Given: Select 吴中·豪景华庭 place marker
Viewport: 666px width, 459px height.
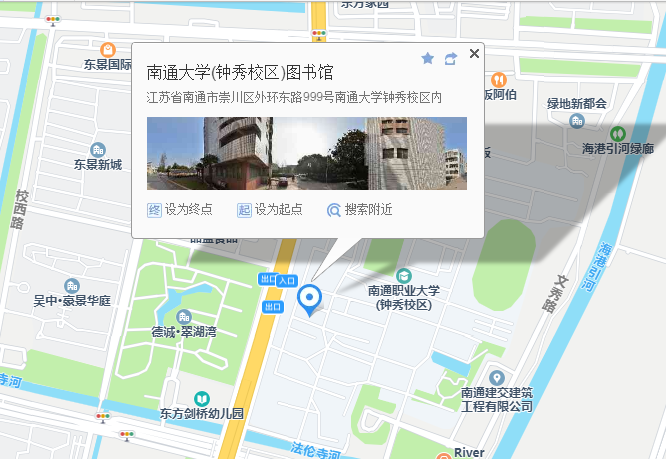Looking at the screenshot, I should click(x=71, y=286).
